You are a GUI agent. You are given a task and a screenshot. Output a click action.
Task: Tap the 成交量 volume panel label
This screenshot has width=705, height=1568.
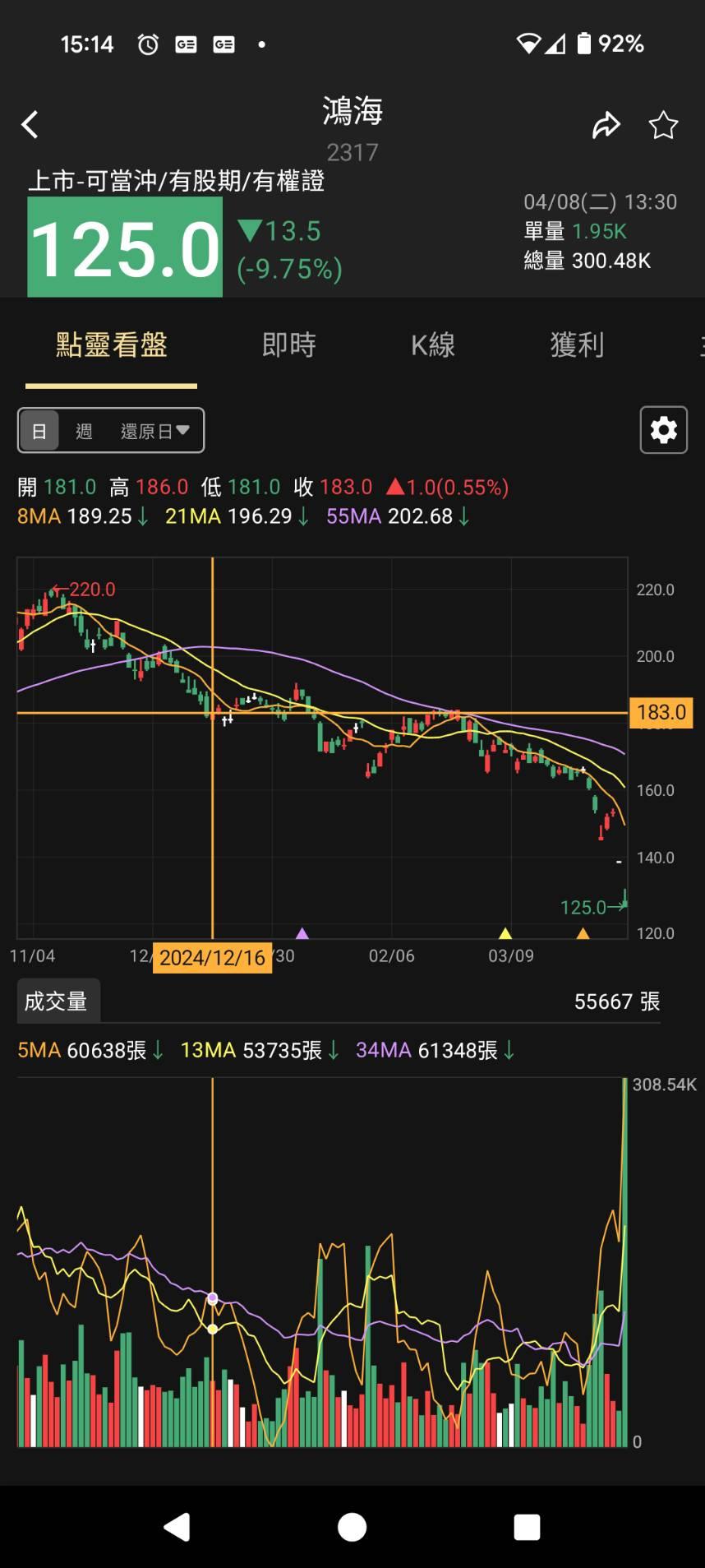(x=58, y=1000)
